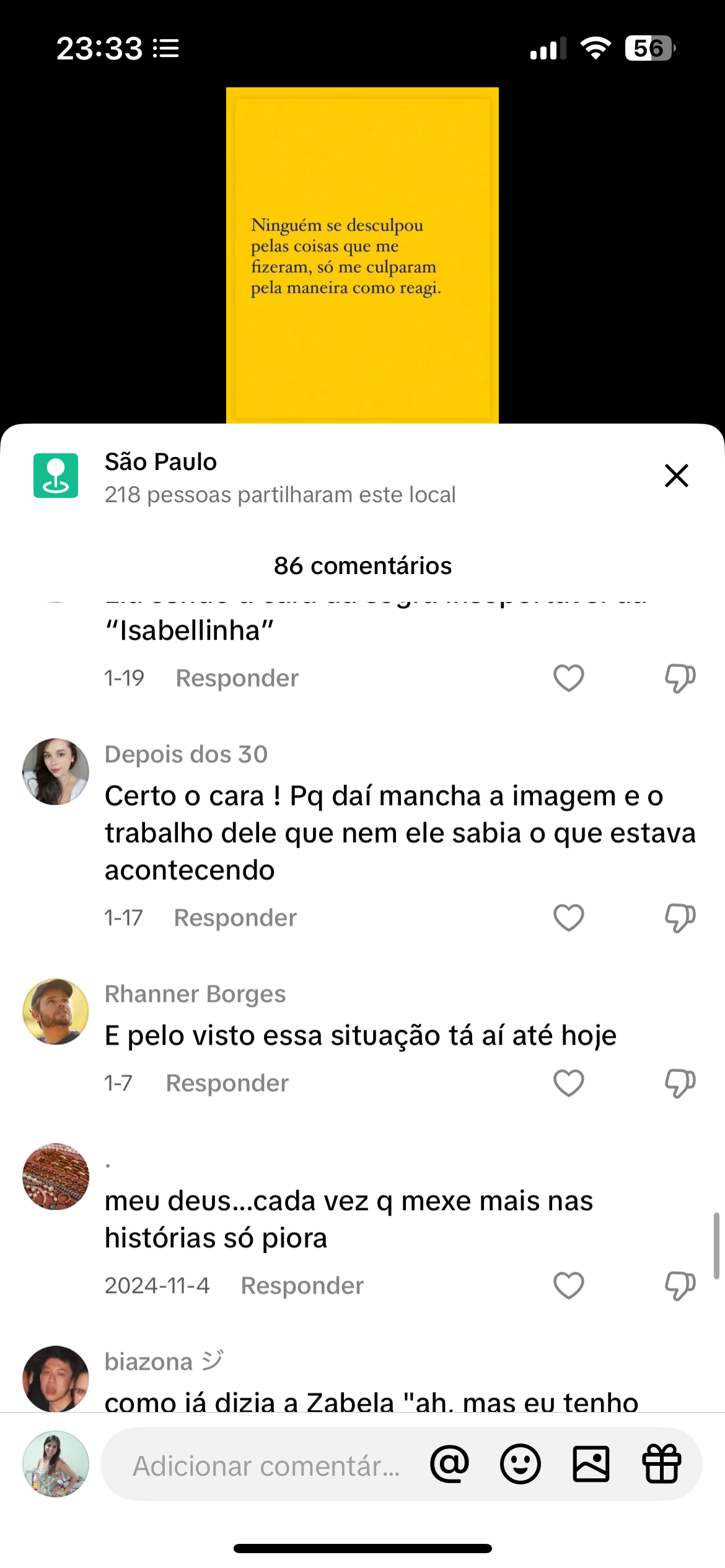Dislike the comment by Depois dos 30

click(x=680, y=917)
